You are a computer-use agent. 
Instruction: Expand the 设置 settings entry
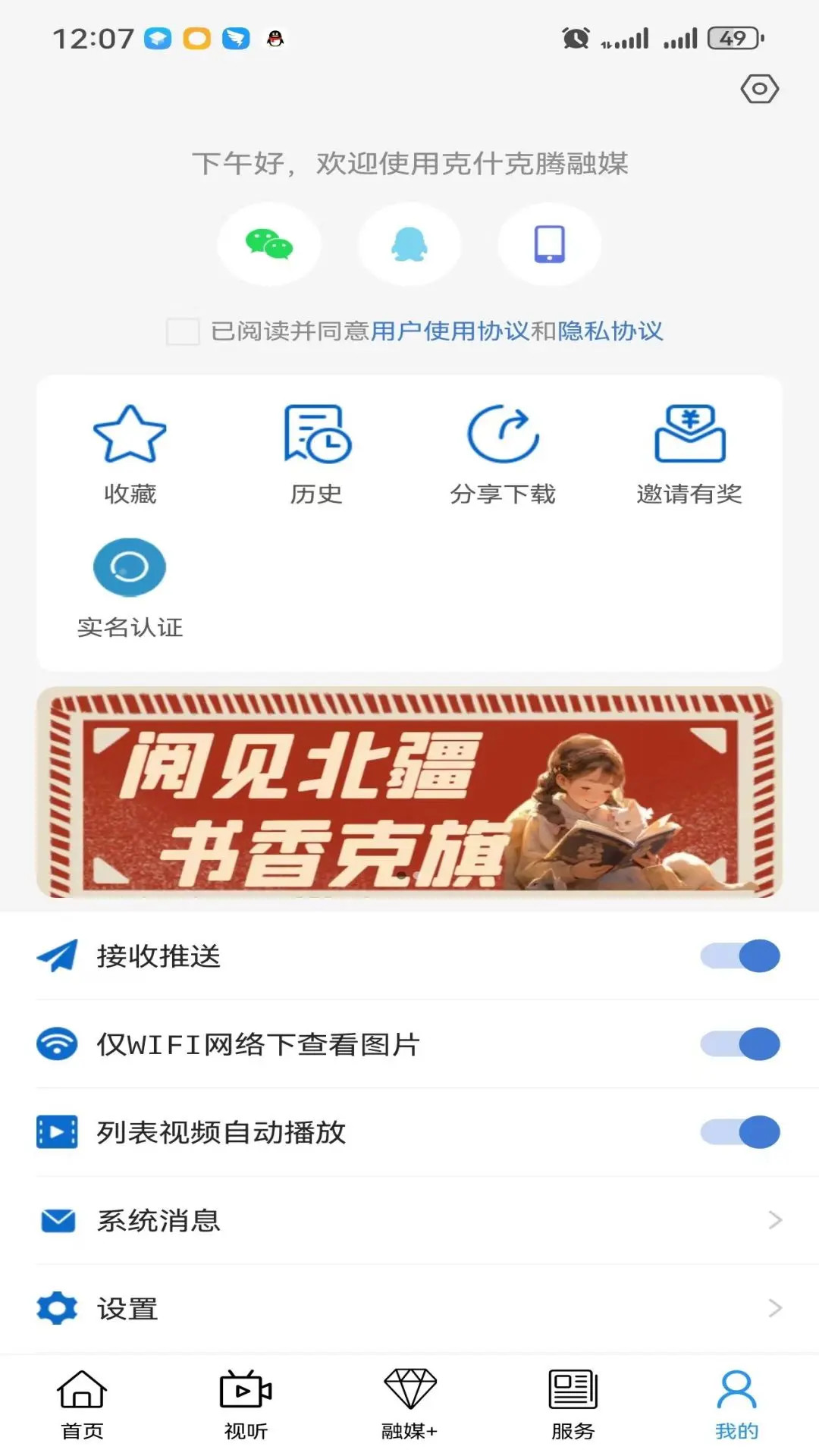tap(409, 1308)
